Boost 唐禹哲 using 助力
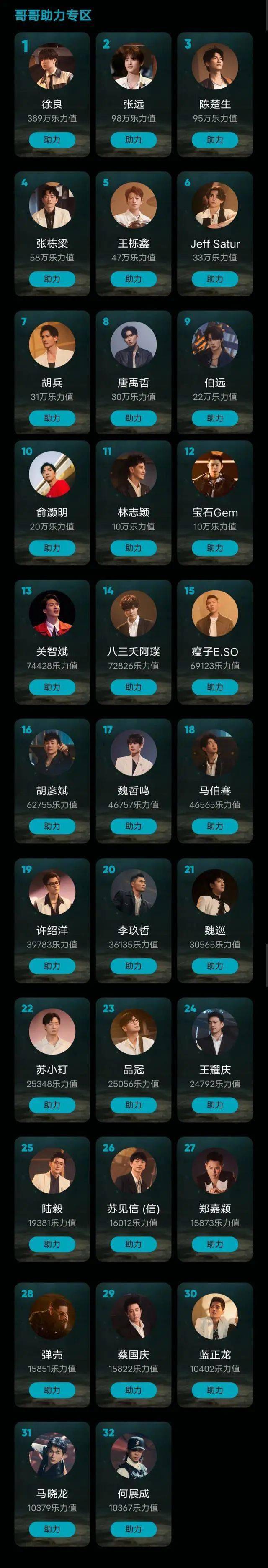Screen dimensions: 268x1568 click(134, 418)
